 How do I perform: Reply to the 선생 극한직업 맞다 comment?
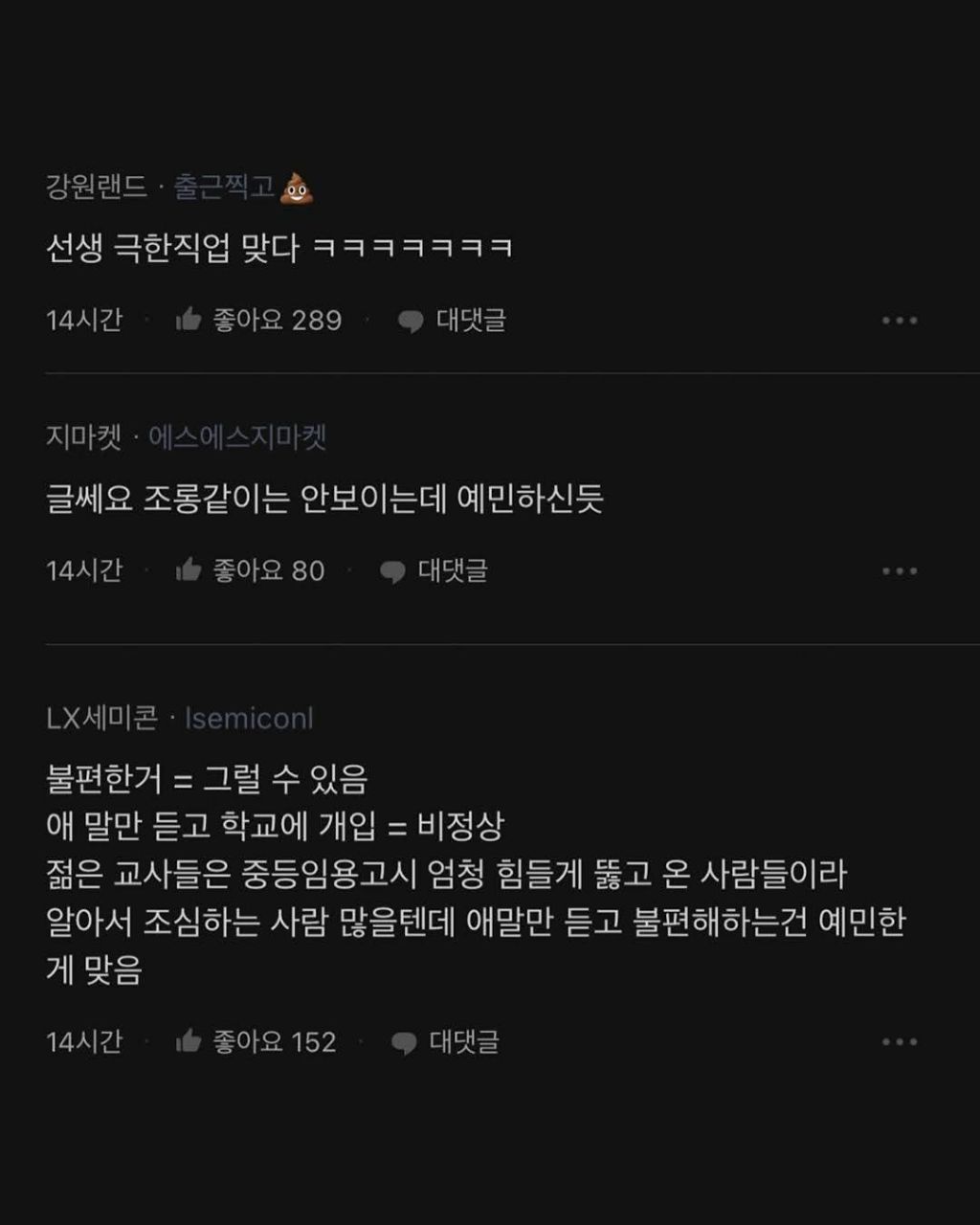pyautogui.click(x=452, y=321)
